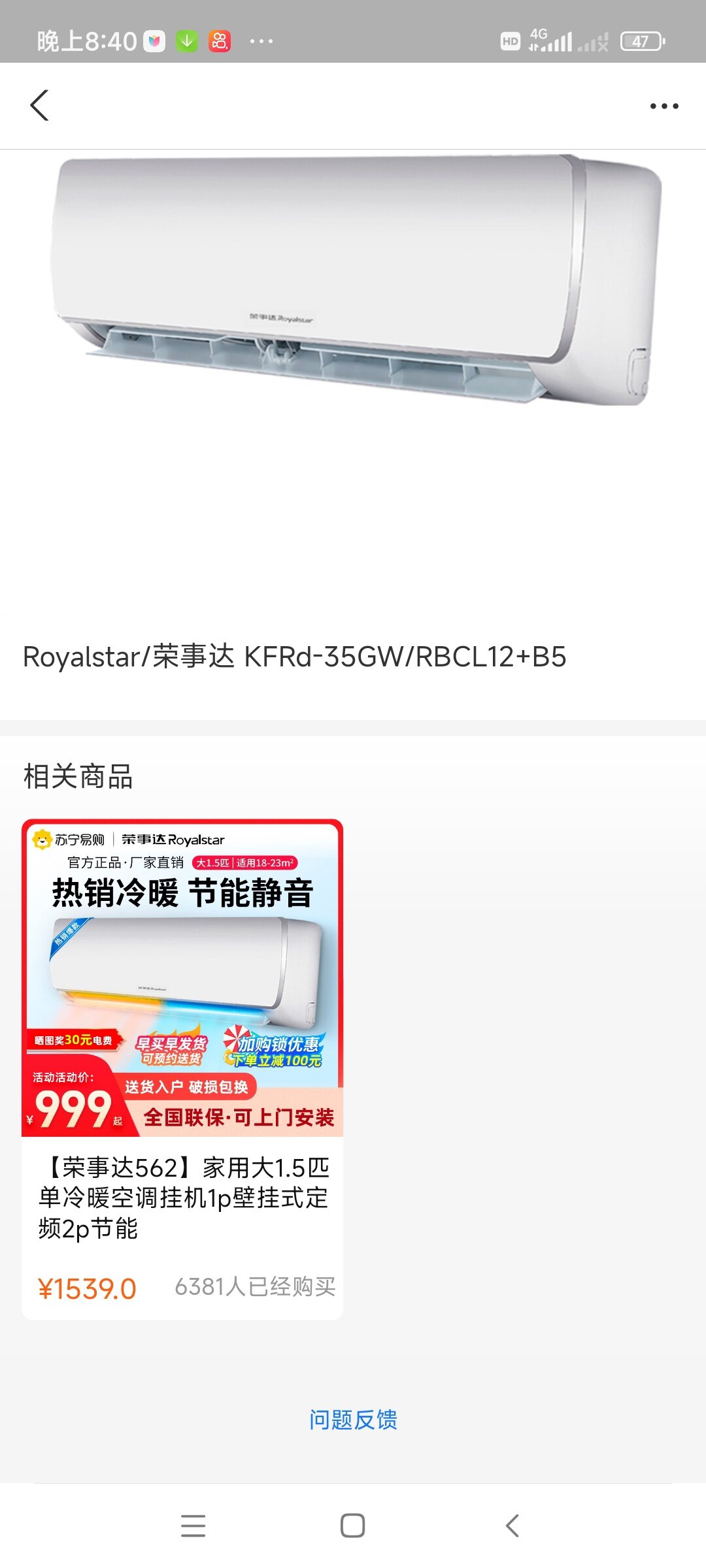Open the three-dot overflow menu
Viewport: 706px width, 1568px height.
click(x=664, y=106)
